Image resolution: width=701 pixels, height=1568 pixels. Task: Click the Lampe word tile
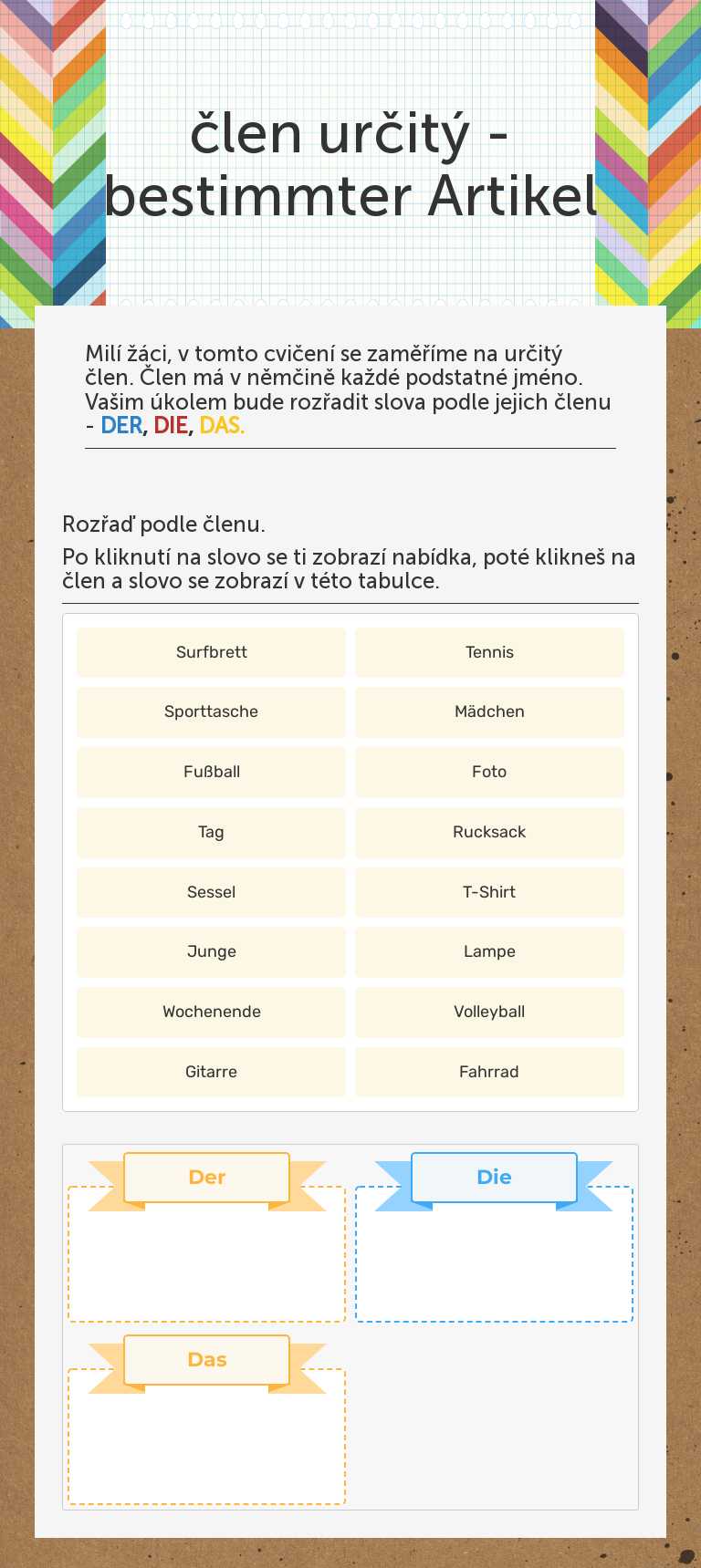pyautogui.click(x=489, y=951)
